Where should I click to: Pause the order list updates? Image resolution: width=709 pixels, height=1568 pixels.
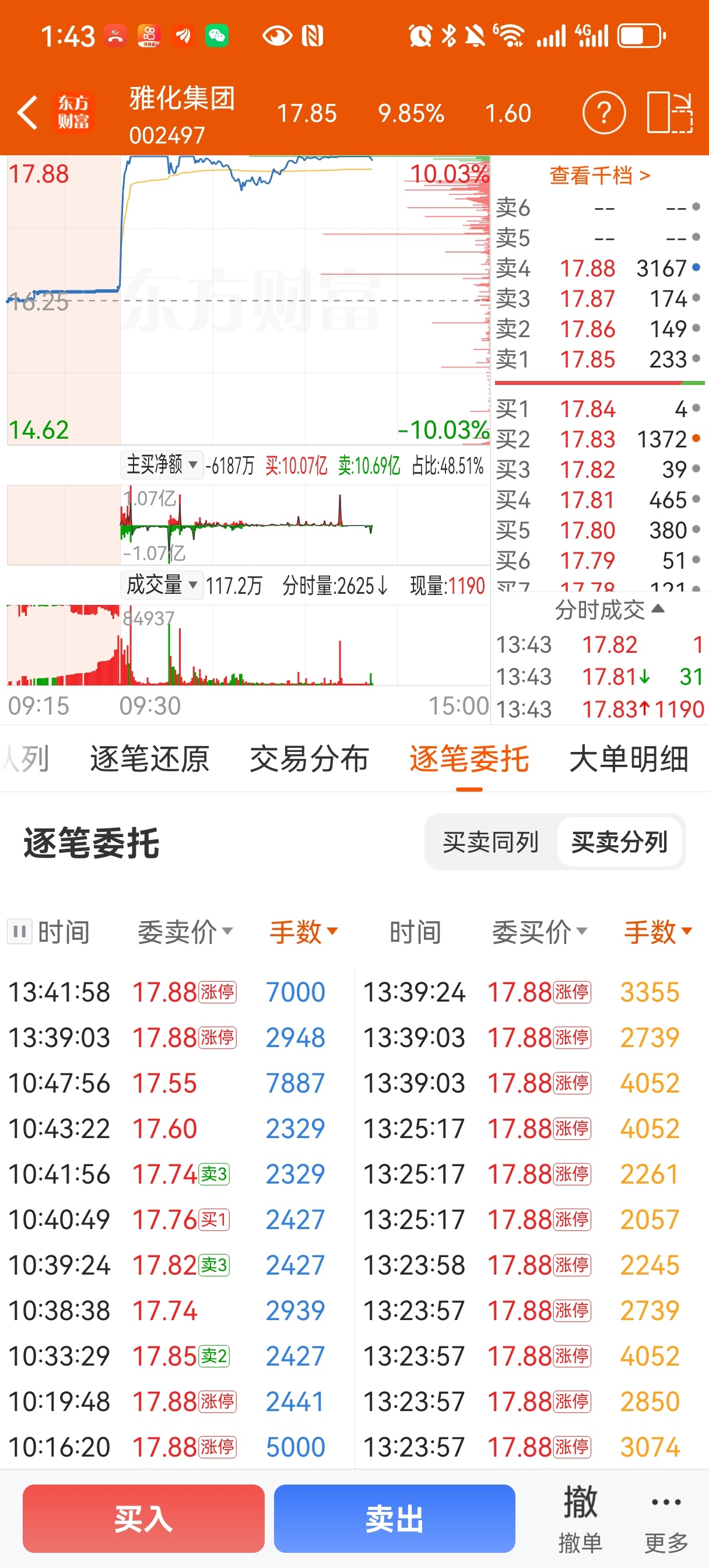[19, 932]
